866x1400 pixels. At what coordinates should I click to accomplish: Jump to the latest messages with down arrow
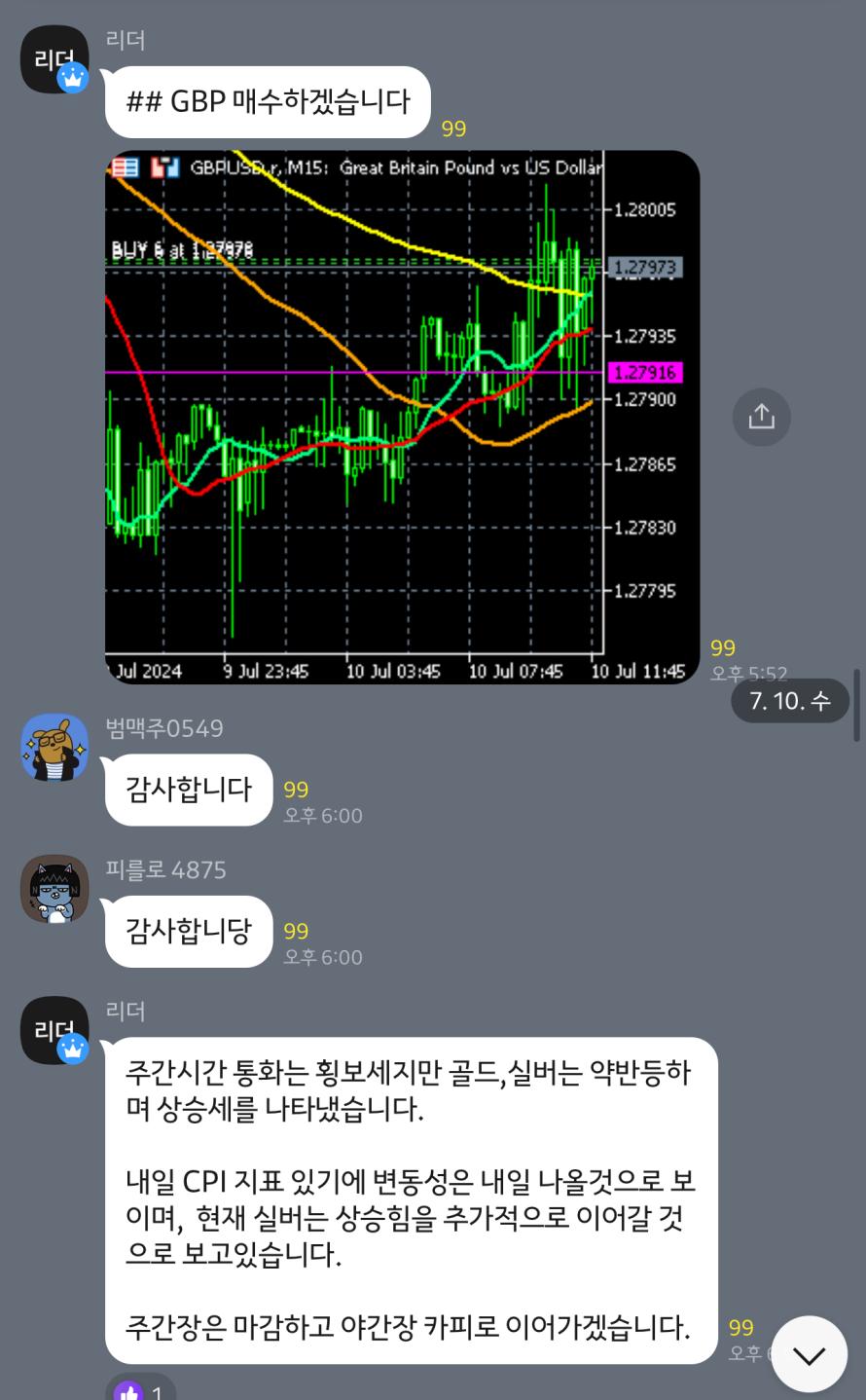click(x=809, y=1354)
